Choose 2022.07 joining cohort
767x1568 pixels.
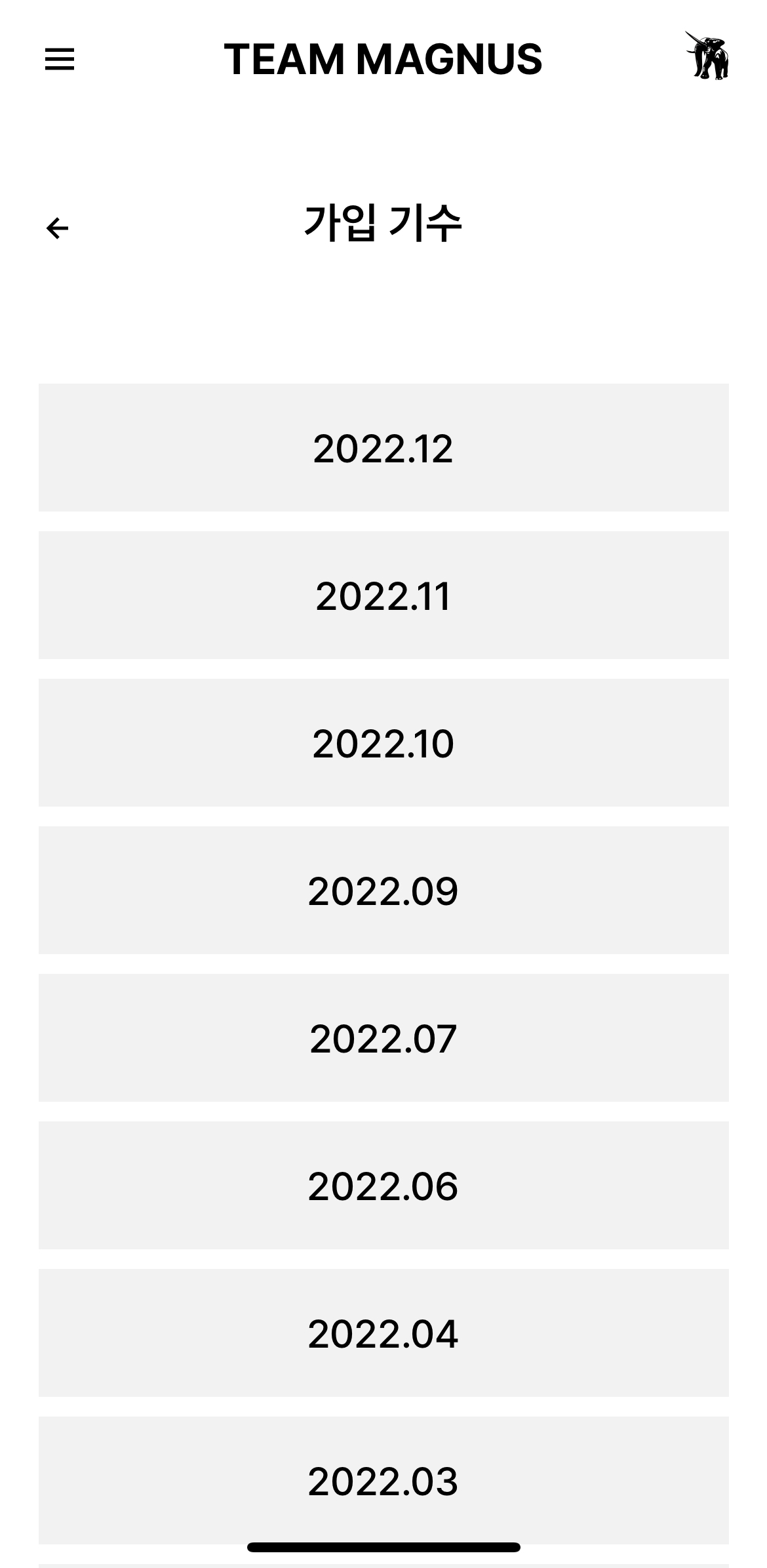[383, 1038]
